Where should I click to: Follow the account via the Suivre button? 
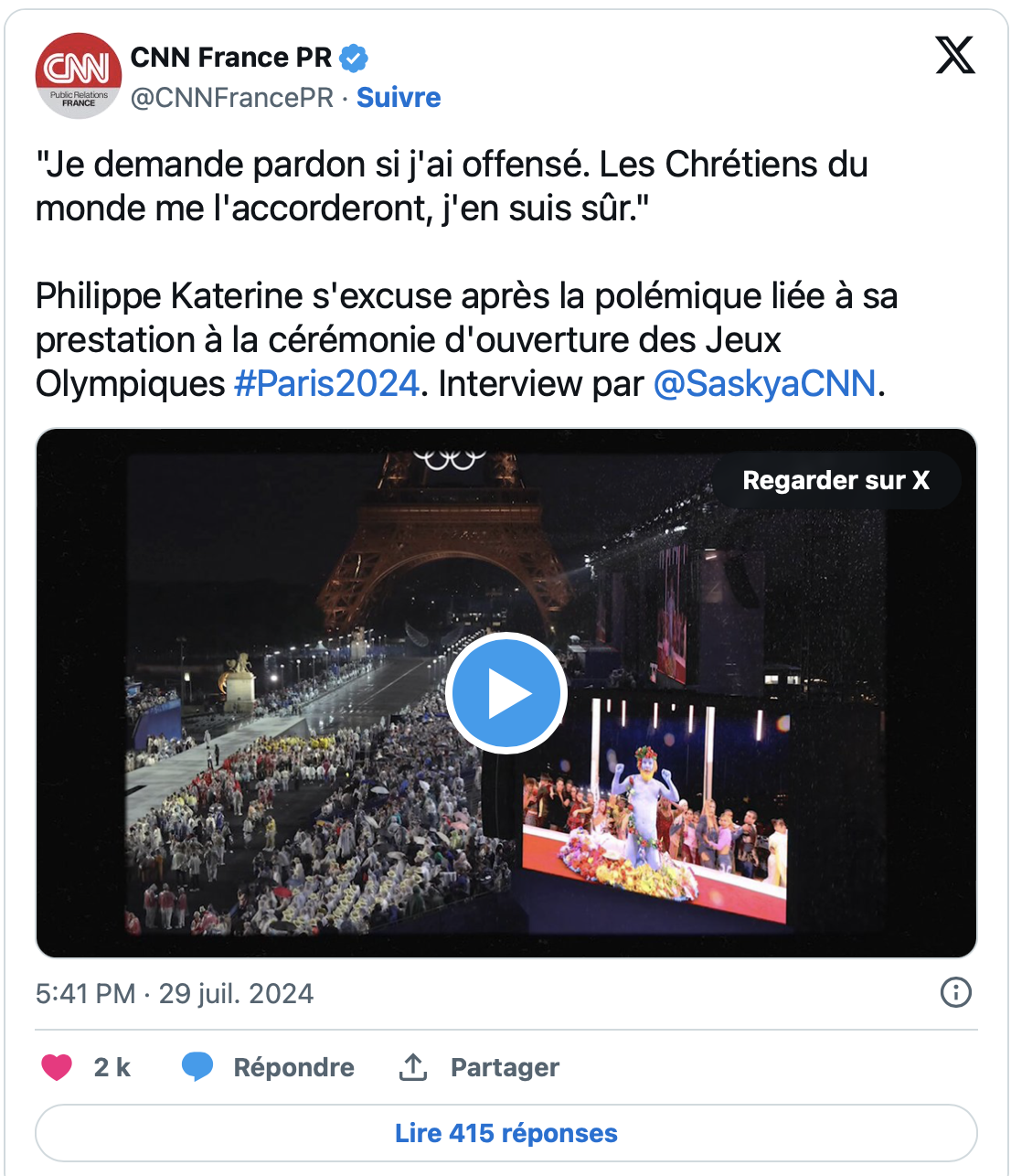click(x=398, y=97)
